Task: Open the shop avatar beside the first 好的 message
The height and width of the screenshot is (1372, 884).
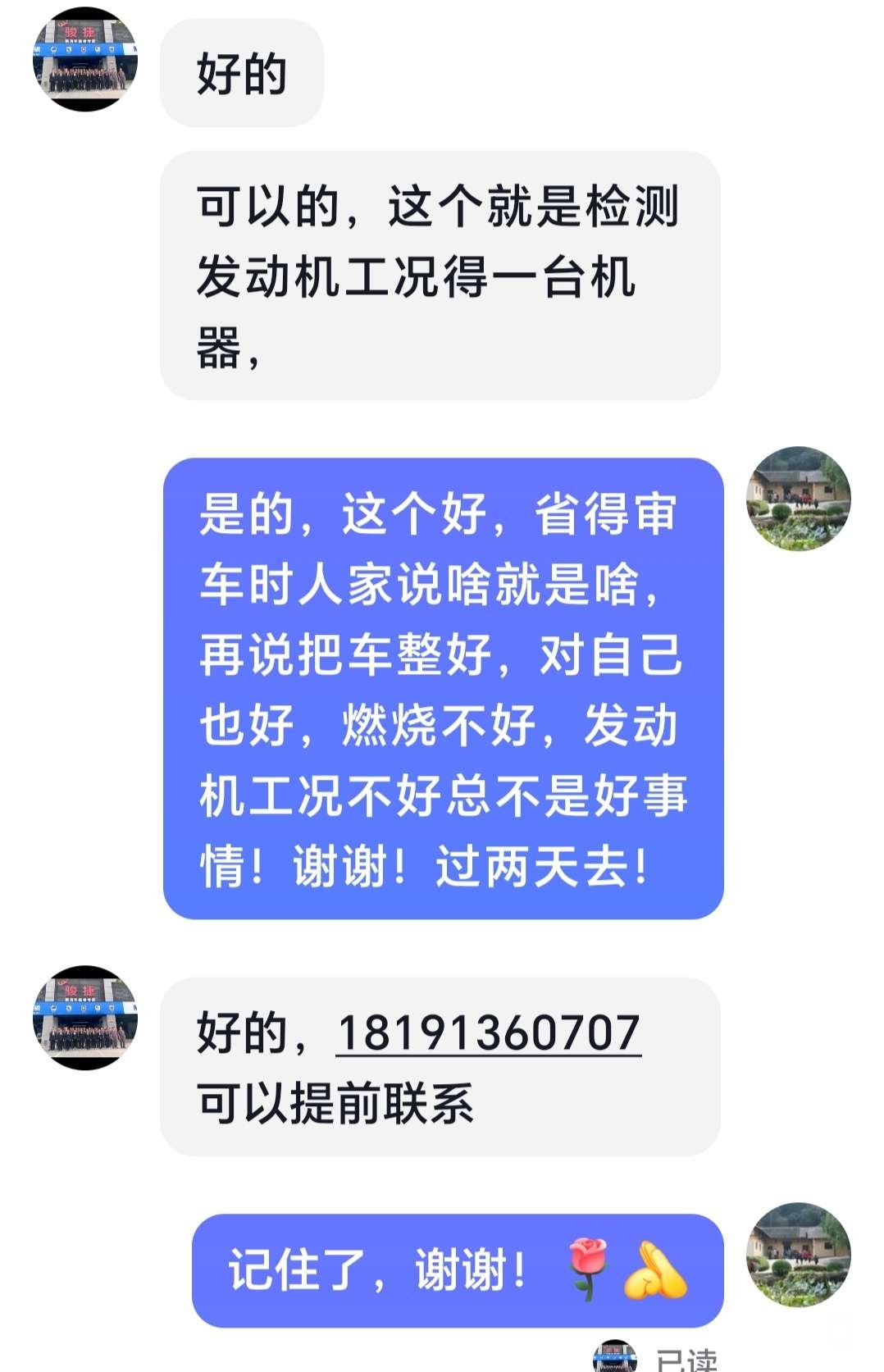Action: click(x=84, y=59)
